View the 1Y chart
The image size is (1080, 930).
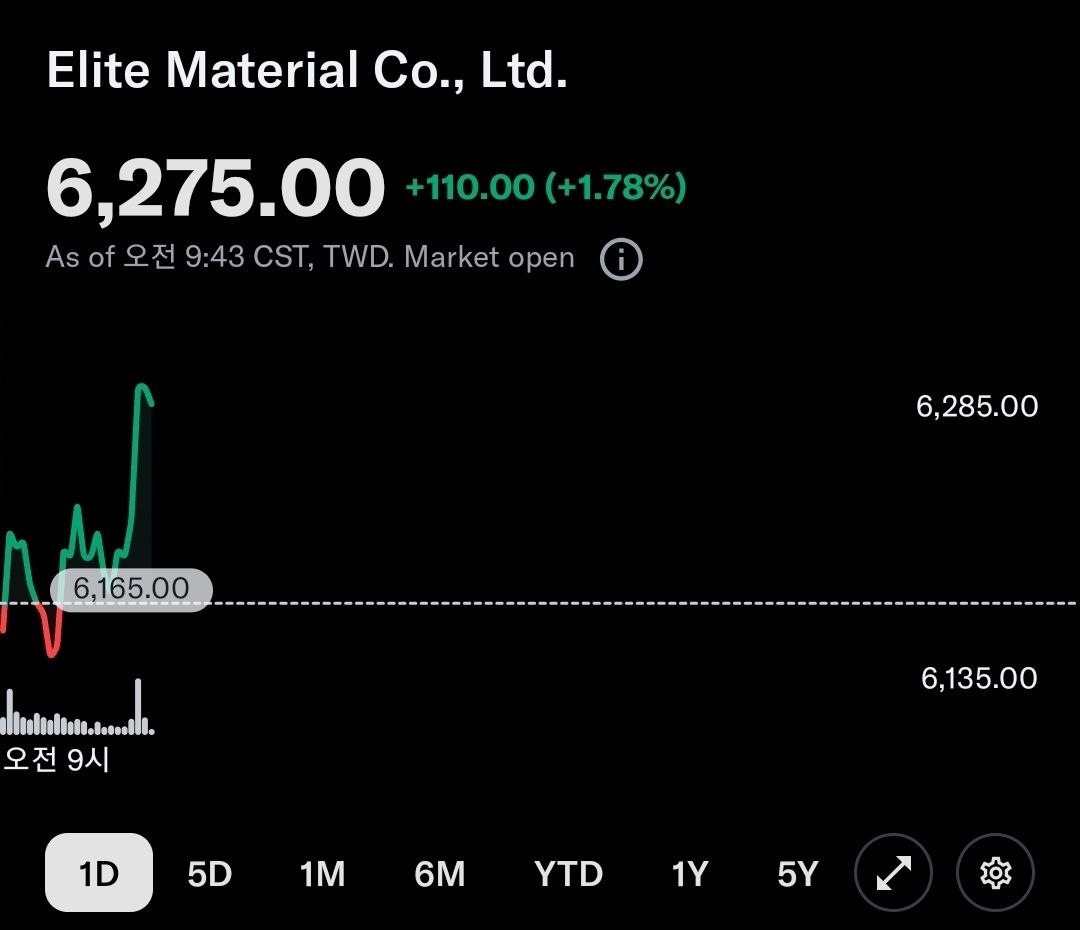pos(689,874)
